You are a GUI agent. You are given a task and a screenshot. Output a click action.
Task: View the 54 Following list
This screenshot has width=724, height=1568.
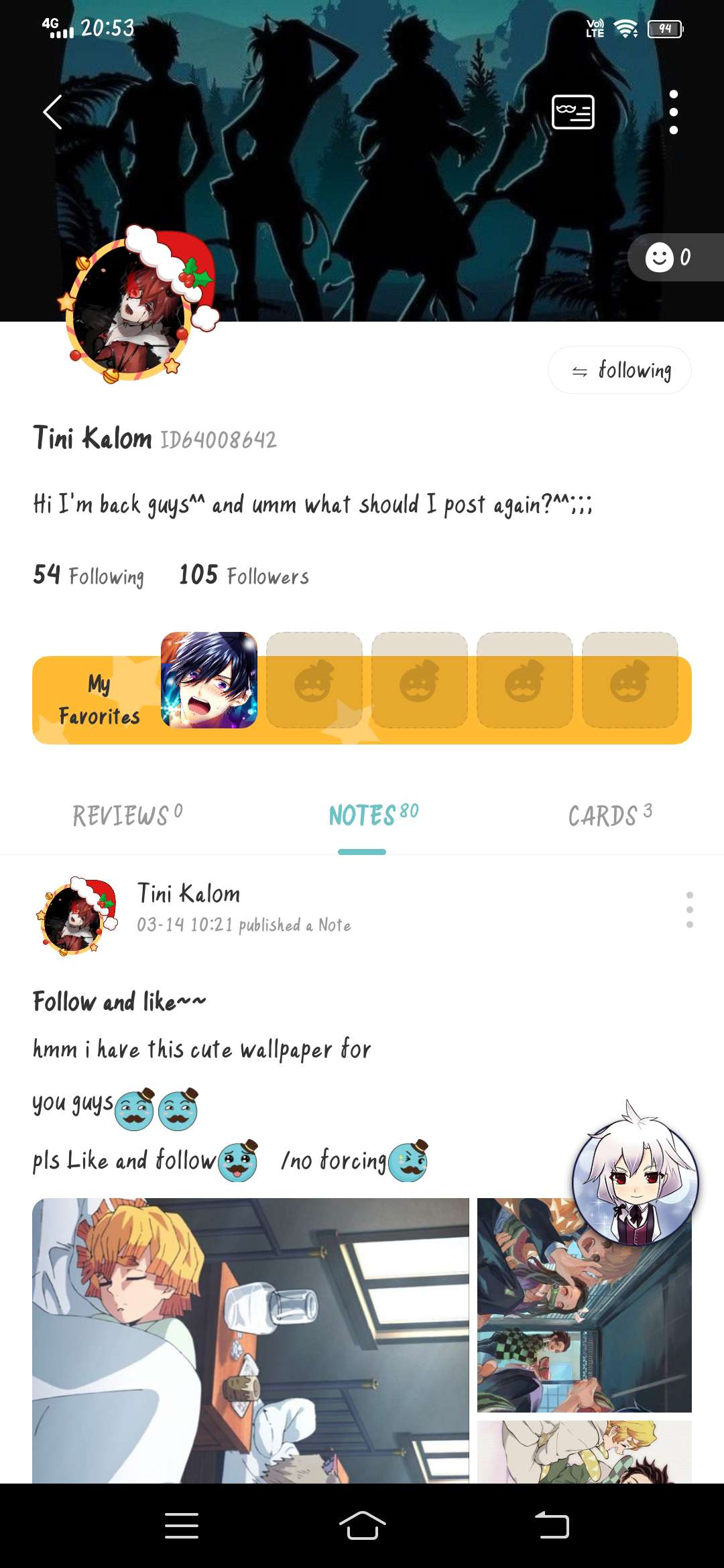pos(88,576)
